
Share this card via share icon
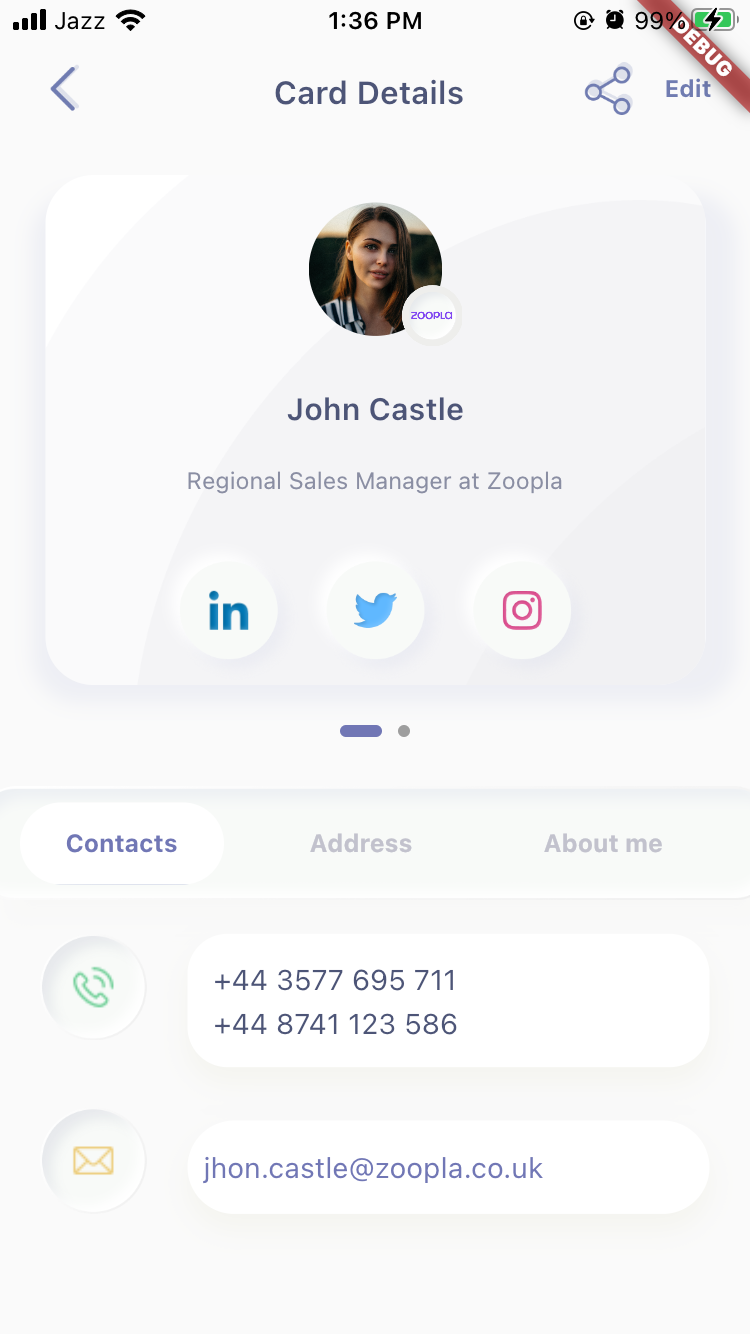tap(608, 91)
